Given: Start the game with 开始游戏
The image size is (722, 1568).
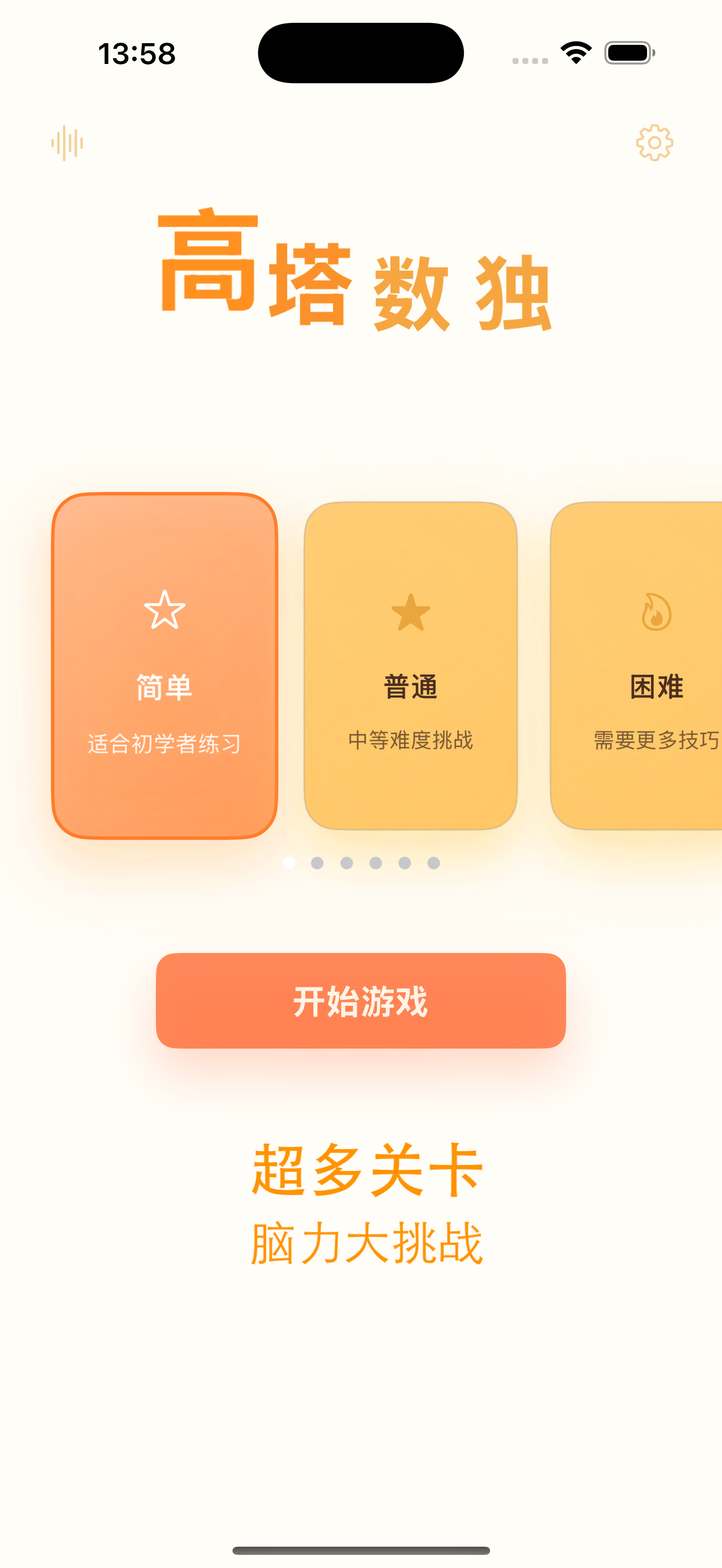Looking at the screenshot, I should tap(360, 1000).
